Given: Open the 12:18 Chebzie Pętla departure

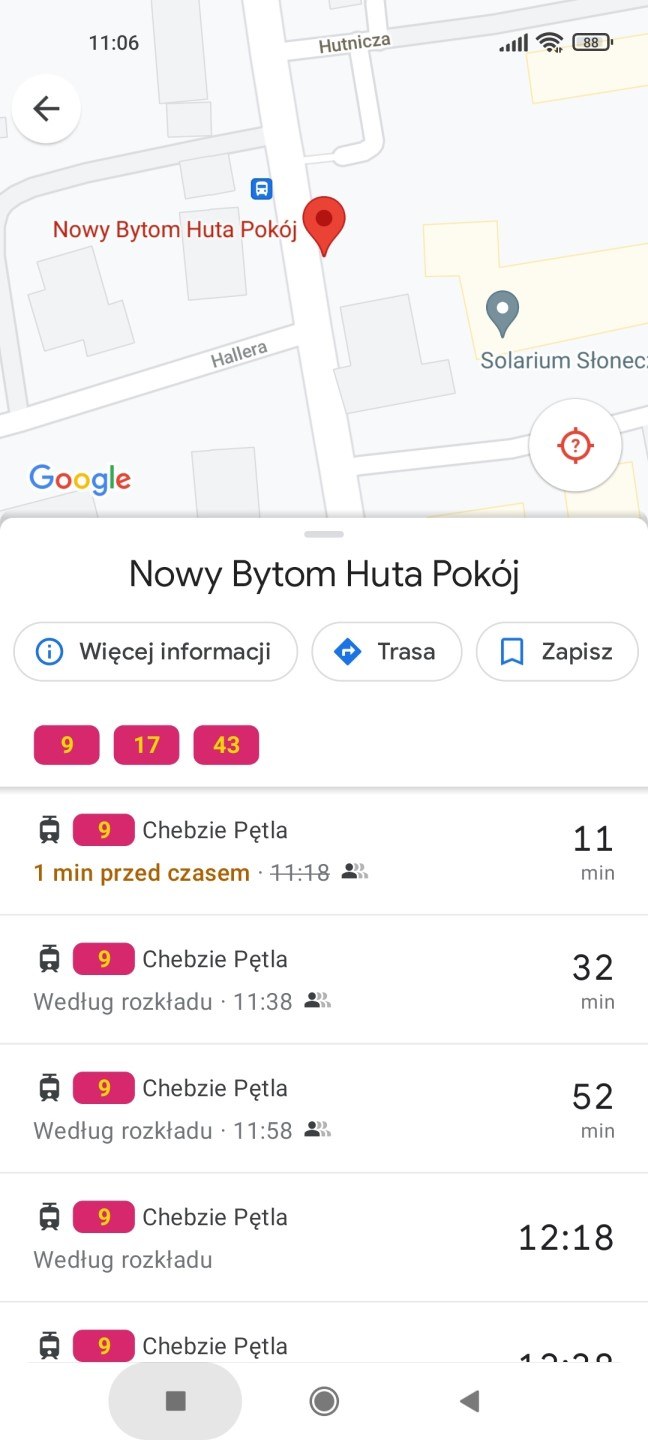Looking at the screenshot, I should [x=324, y=1237].
